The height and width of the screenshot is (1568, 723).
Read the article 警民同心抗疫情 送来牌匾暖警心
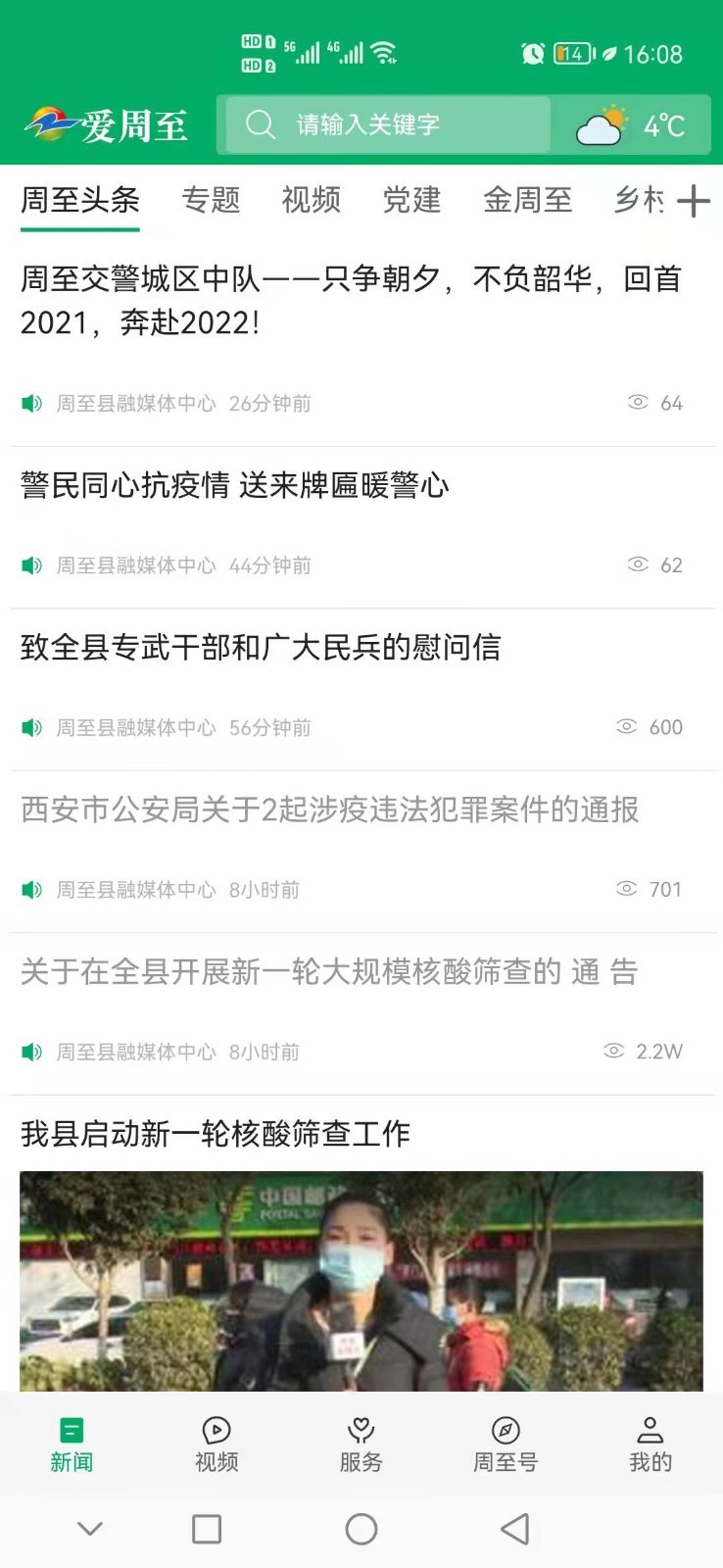tap(235, 485)
